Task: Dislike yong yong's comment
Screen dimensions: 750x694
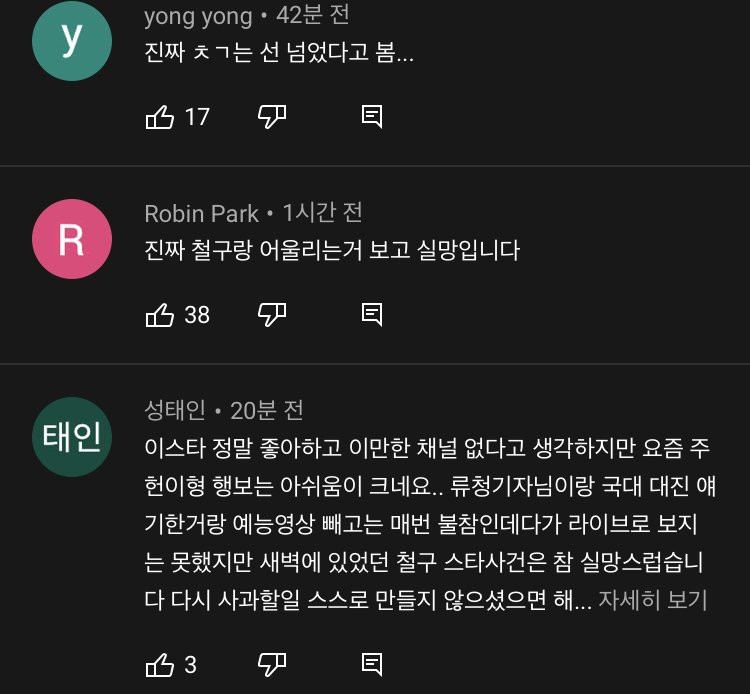Action: (272, 117)
